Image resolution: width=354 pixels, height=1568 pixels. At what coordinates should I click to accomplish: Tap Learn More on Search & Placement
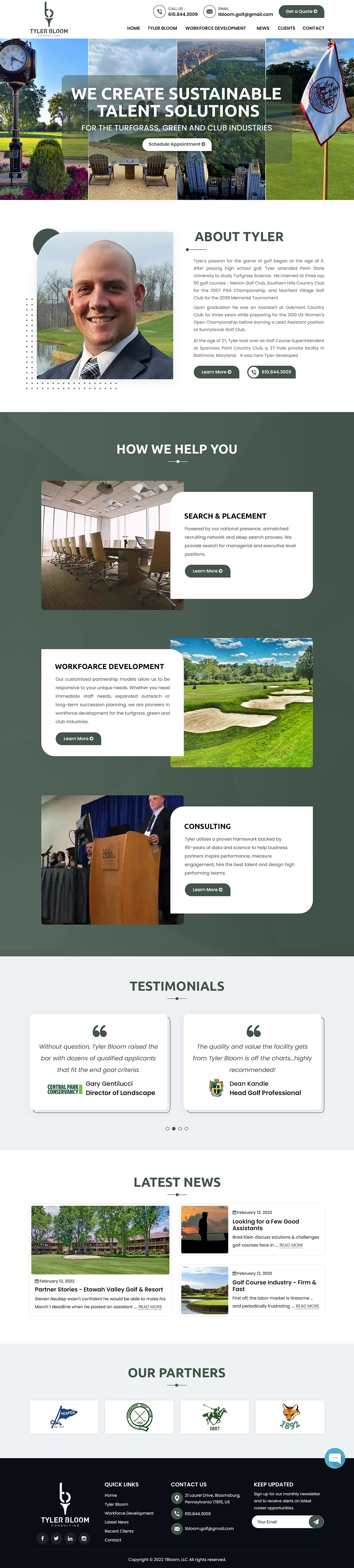[x=207, y=571]
